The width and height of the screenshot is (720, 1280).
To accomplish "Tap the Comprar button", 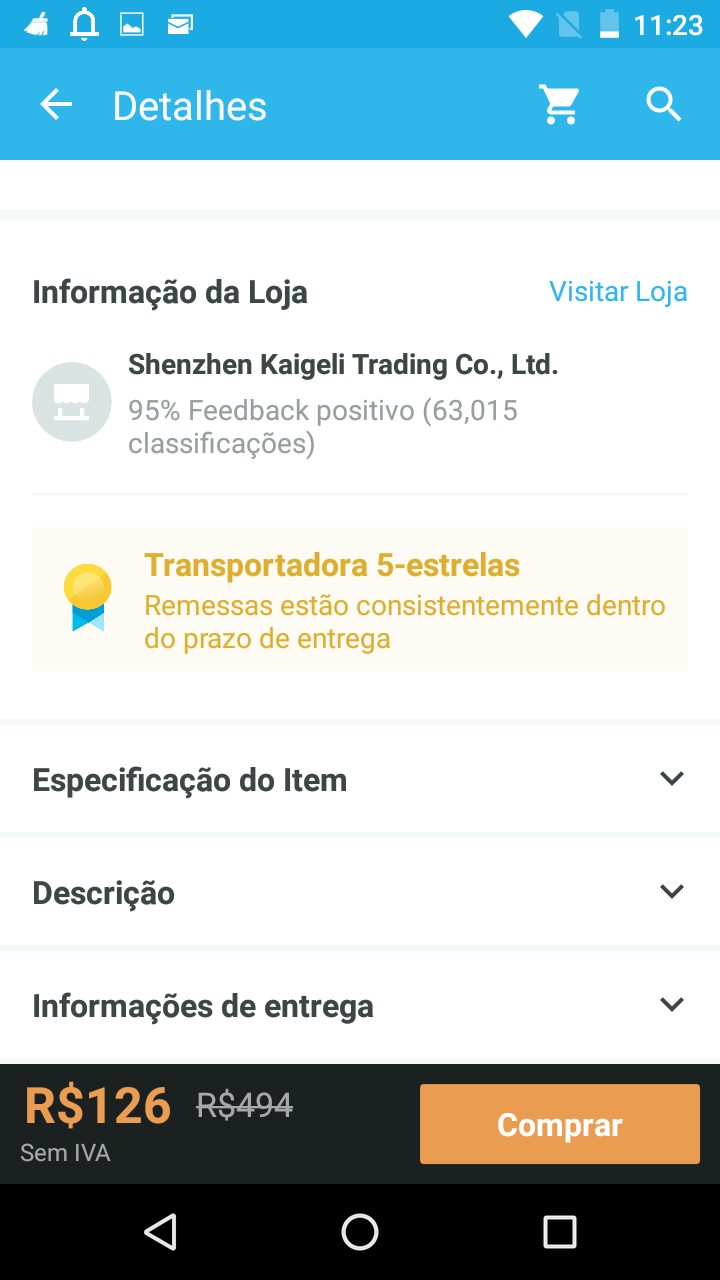I will [560, 1124].
